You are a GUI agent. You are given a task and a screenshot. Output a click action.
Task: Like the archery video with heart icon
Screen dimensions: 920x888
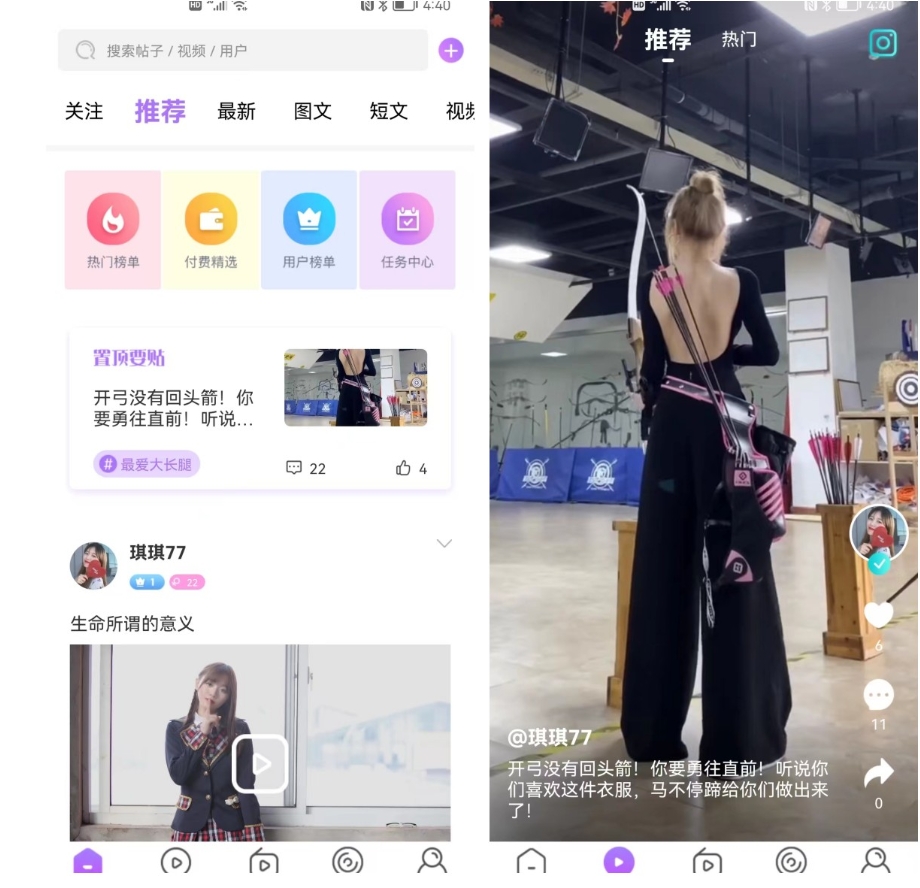point(878,614)
